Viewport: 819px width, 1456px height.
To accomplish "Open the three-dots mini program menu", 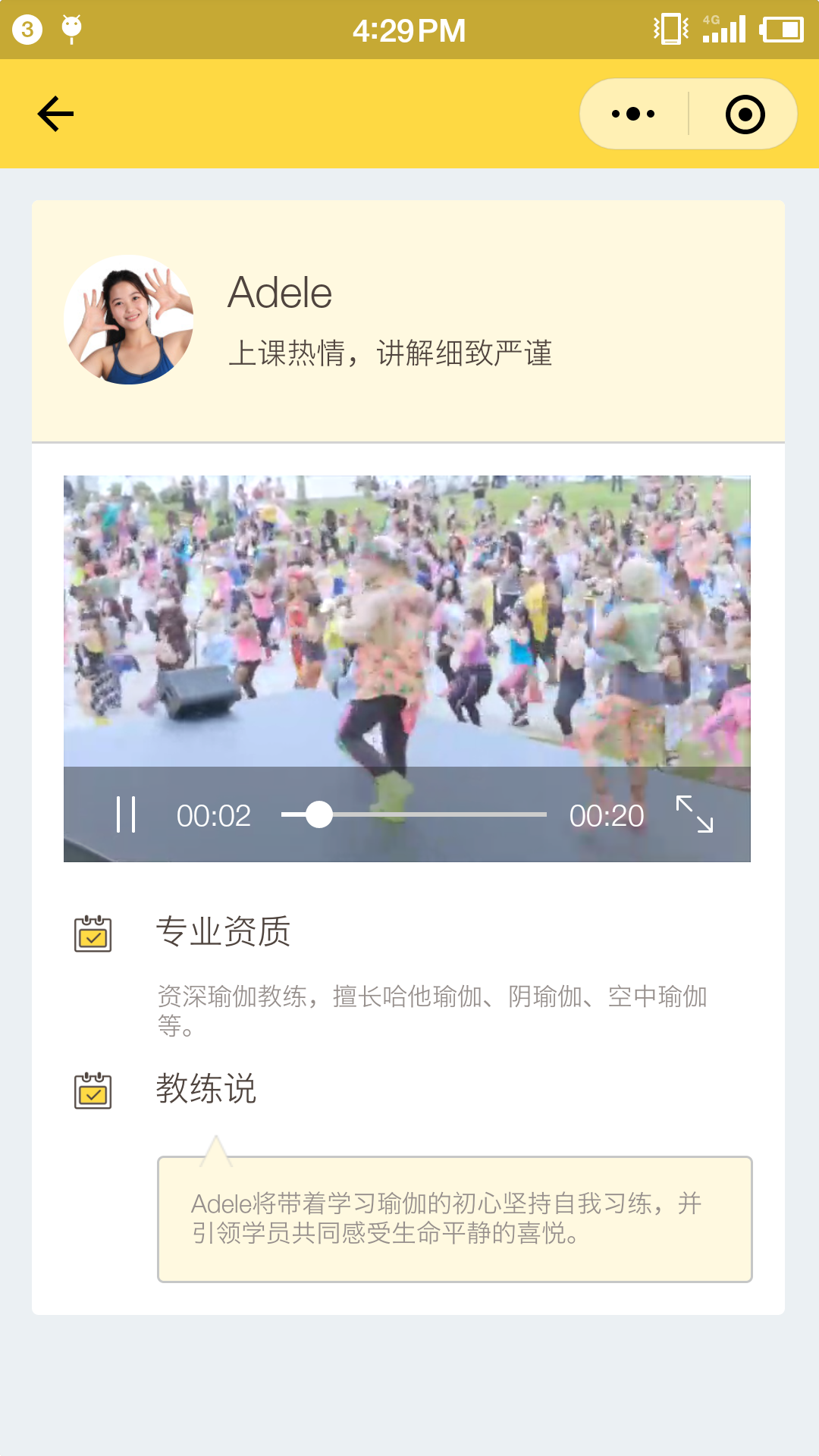I will [x=633, y=115].
